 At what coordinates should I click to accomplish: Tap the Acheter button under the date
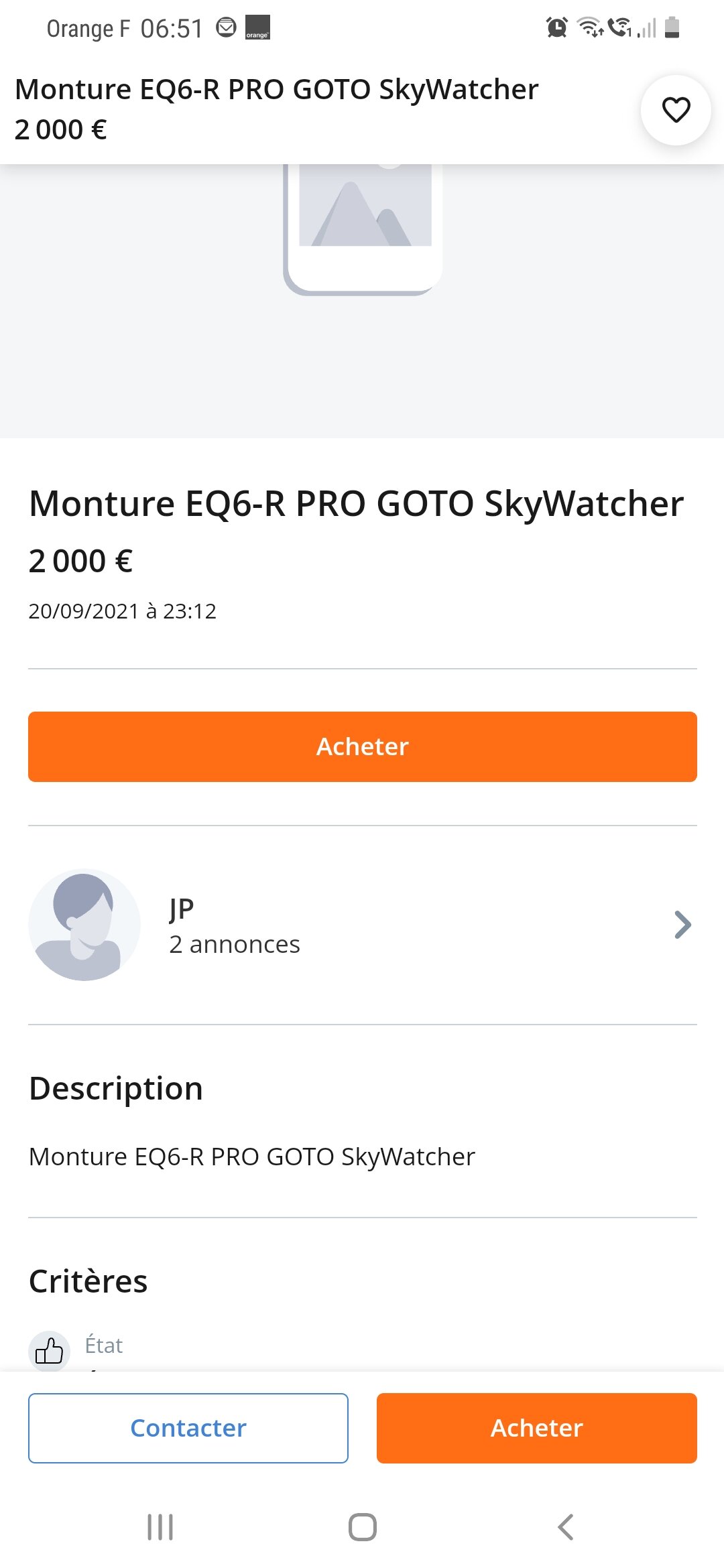coord(362,746)
